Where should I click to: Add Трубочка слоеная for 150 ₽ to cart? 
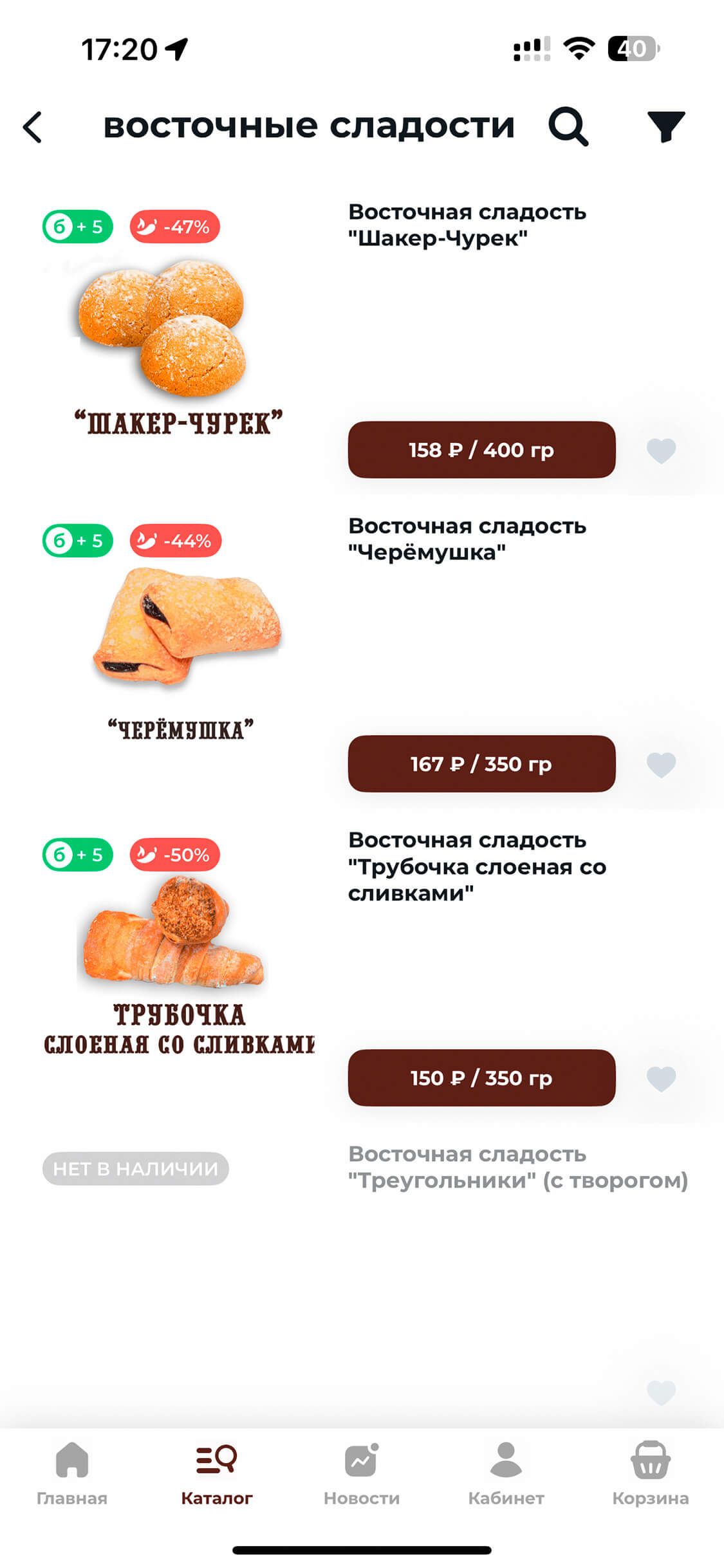coord(481,1078)
